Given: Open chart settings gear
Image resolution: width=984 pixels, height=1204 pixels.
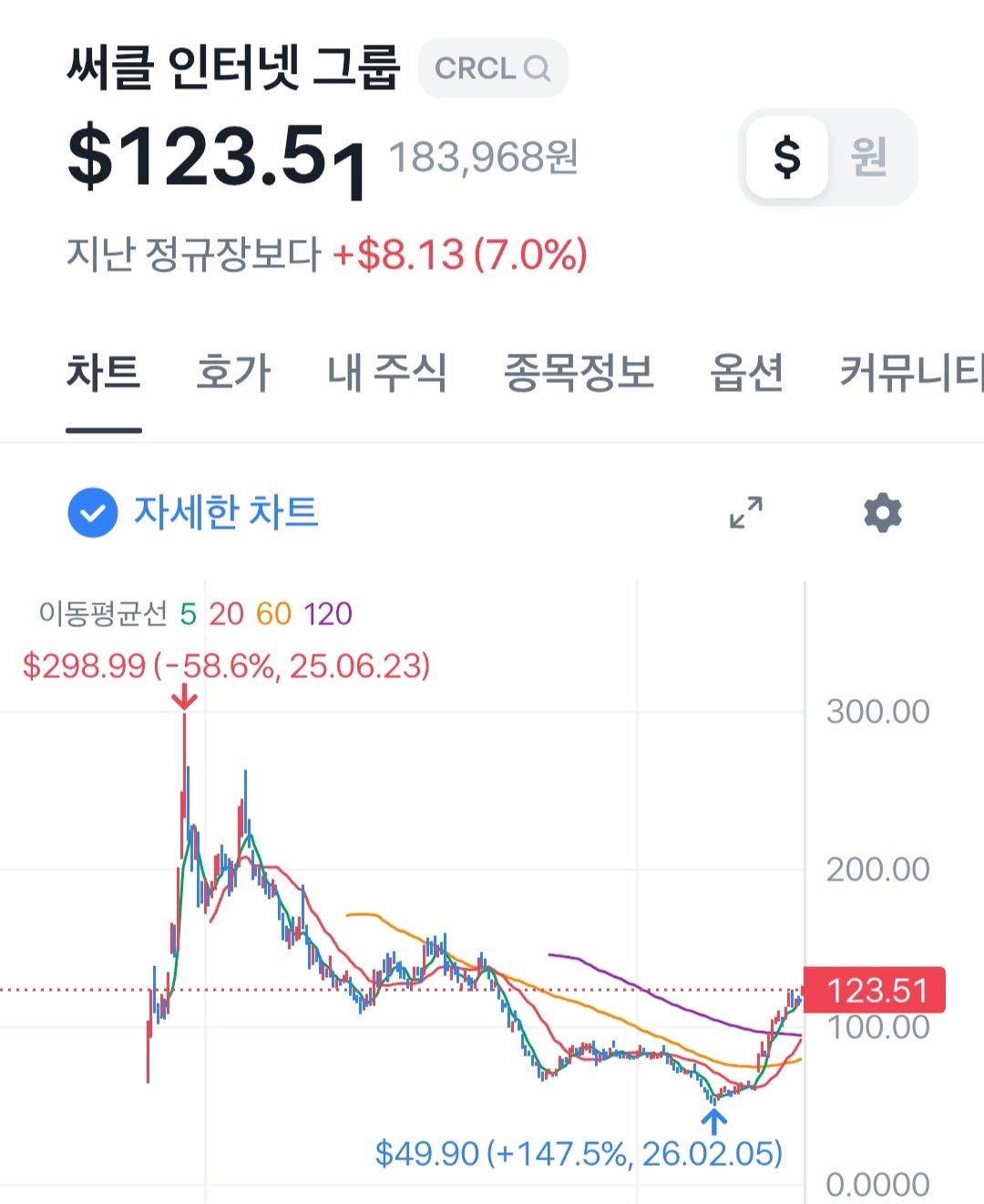Looking at the screenshot, I should pos(882,513).
